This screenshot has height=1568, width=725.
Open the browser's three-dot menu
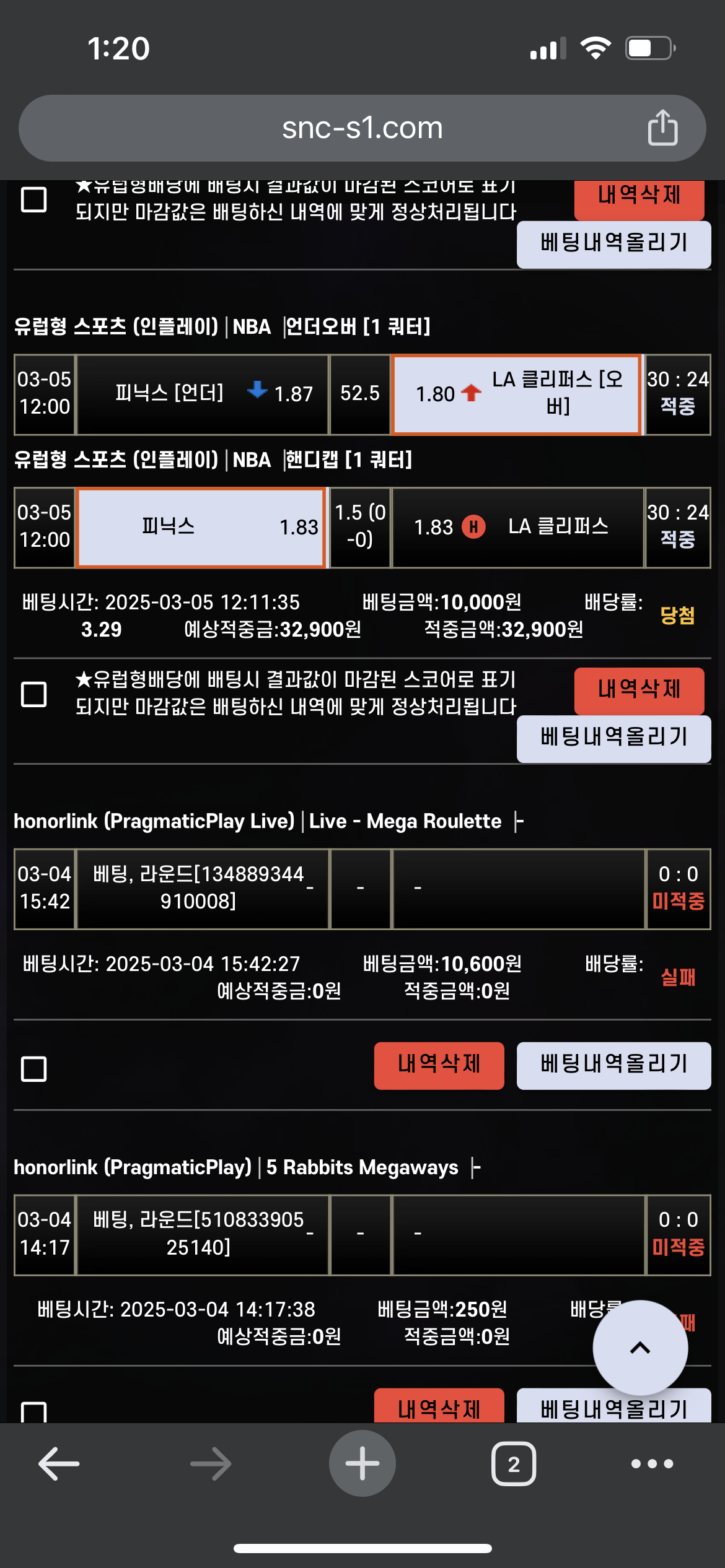[652, 1463]
